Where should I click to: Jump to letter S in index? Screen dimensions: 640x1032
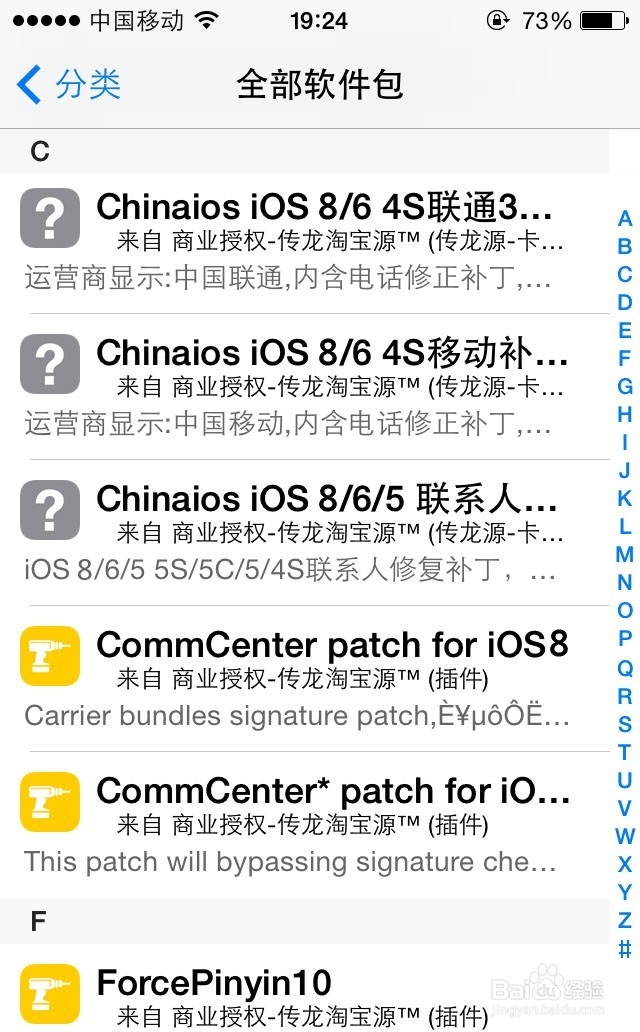pos(625,723)
